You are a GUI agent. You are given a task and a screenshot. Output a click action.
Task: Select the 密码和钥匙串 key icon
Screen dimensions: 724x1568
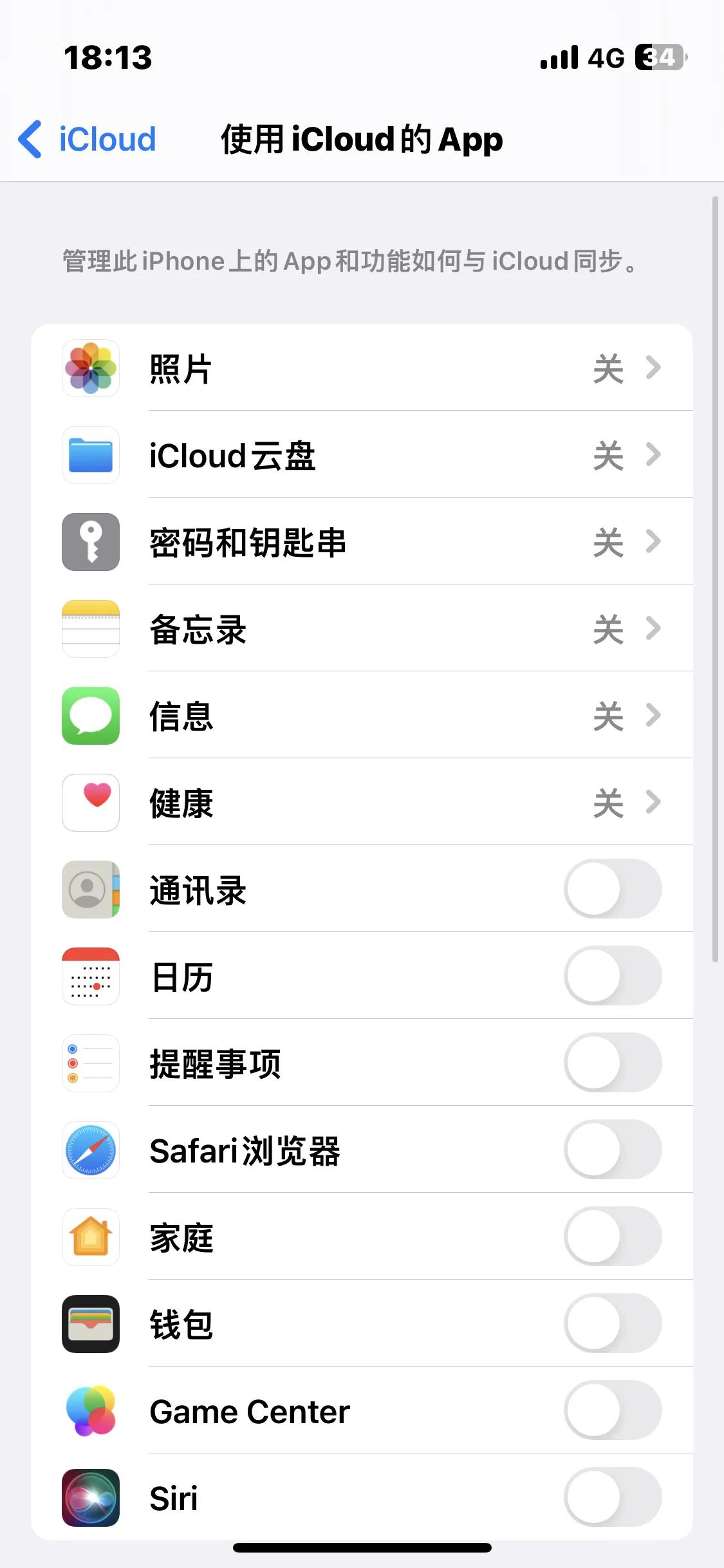tap(91, 542)
